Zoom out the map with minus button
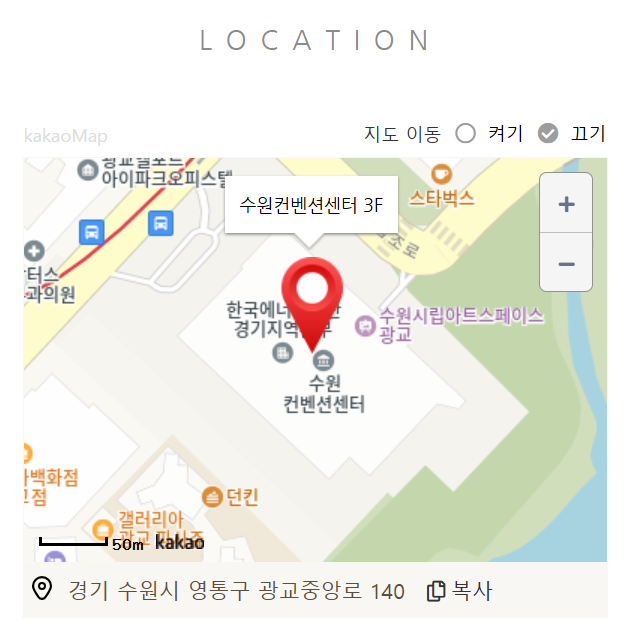The height and width of the screenshot is (630, 627). (566, 263)
